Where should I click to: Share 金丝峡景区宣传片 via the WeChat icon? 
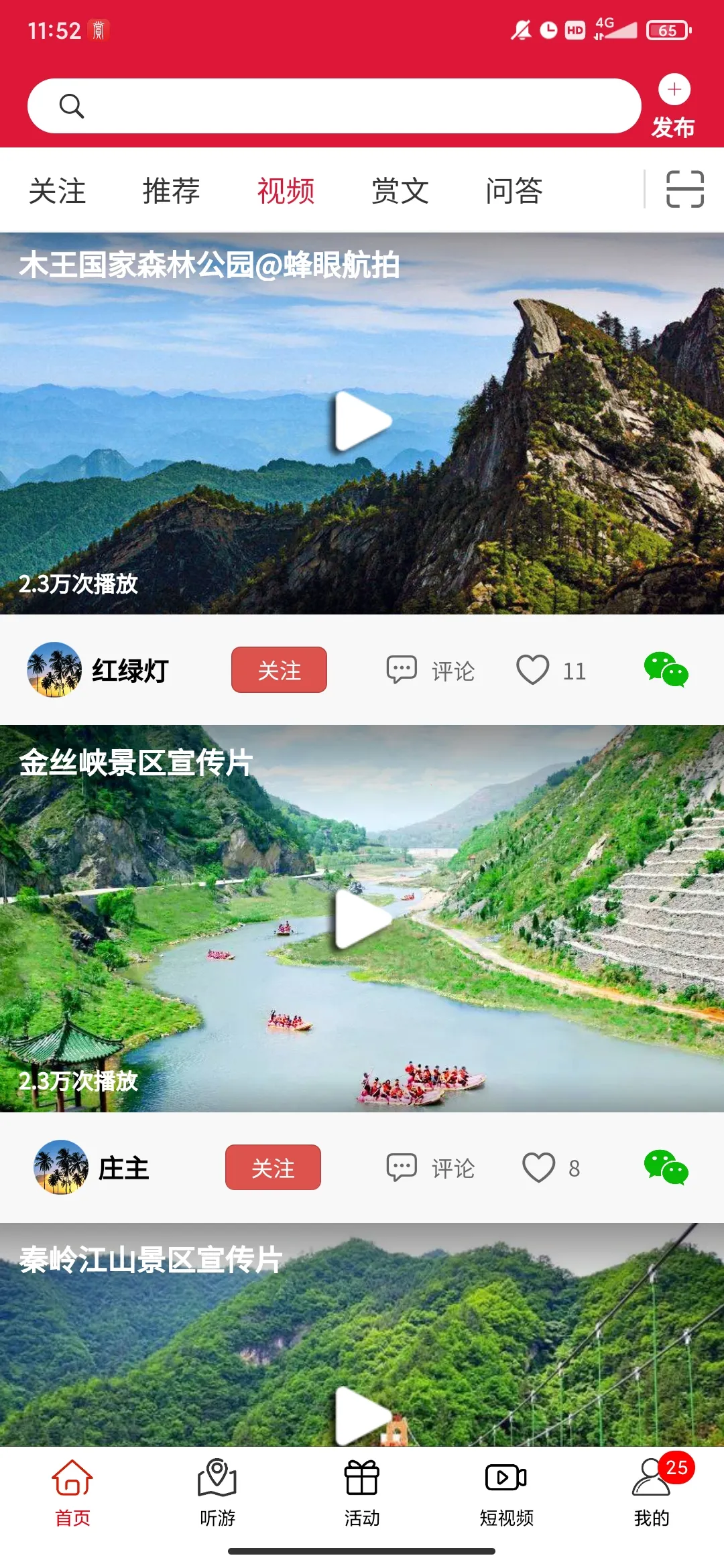(x=664, y=1166)
